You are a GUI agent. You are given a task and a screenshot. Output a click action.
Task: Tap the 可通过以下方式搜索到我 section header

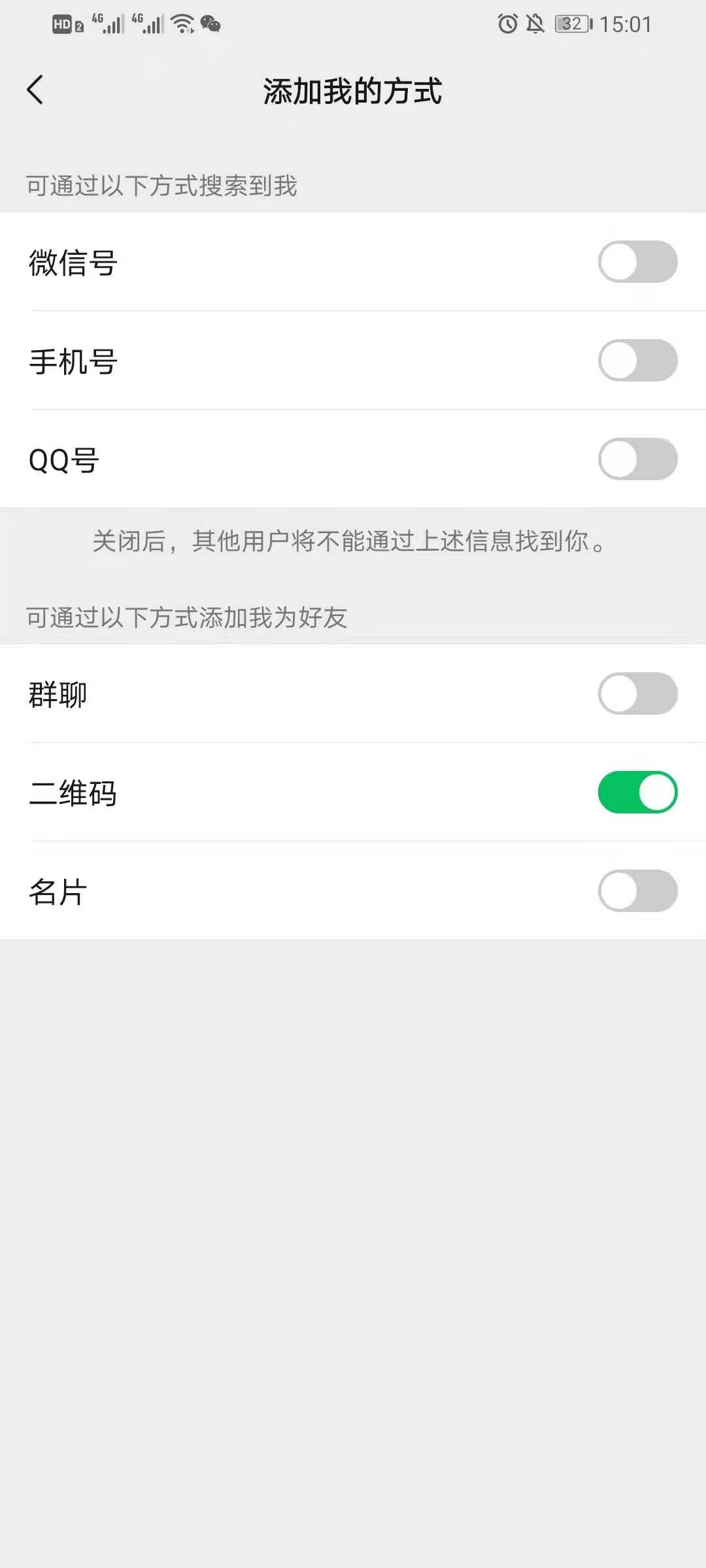coord(160,185)
